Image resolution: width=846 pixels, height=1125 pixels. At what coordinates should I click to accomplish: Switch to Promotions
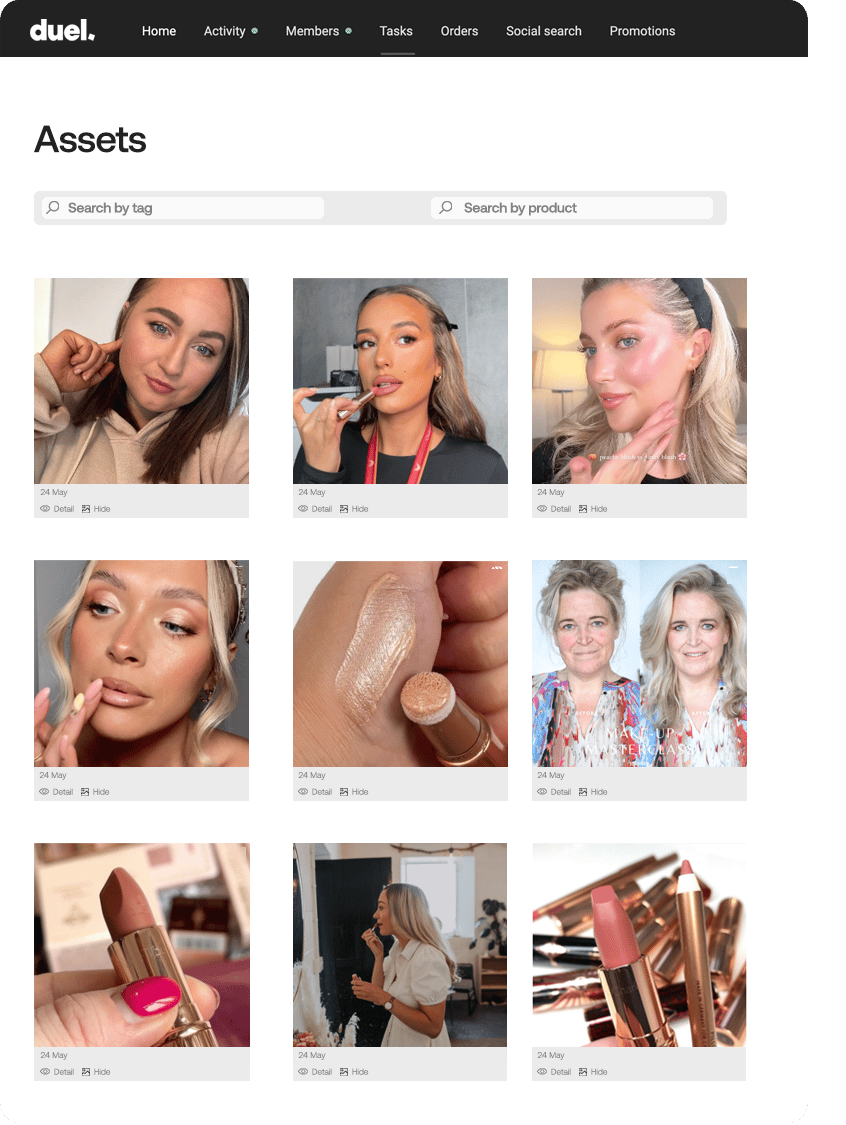(642, 31)
